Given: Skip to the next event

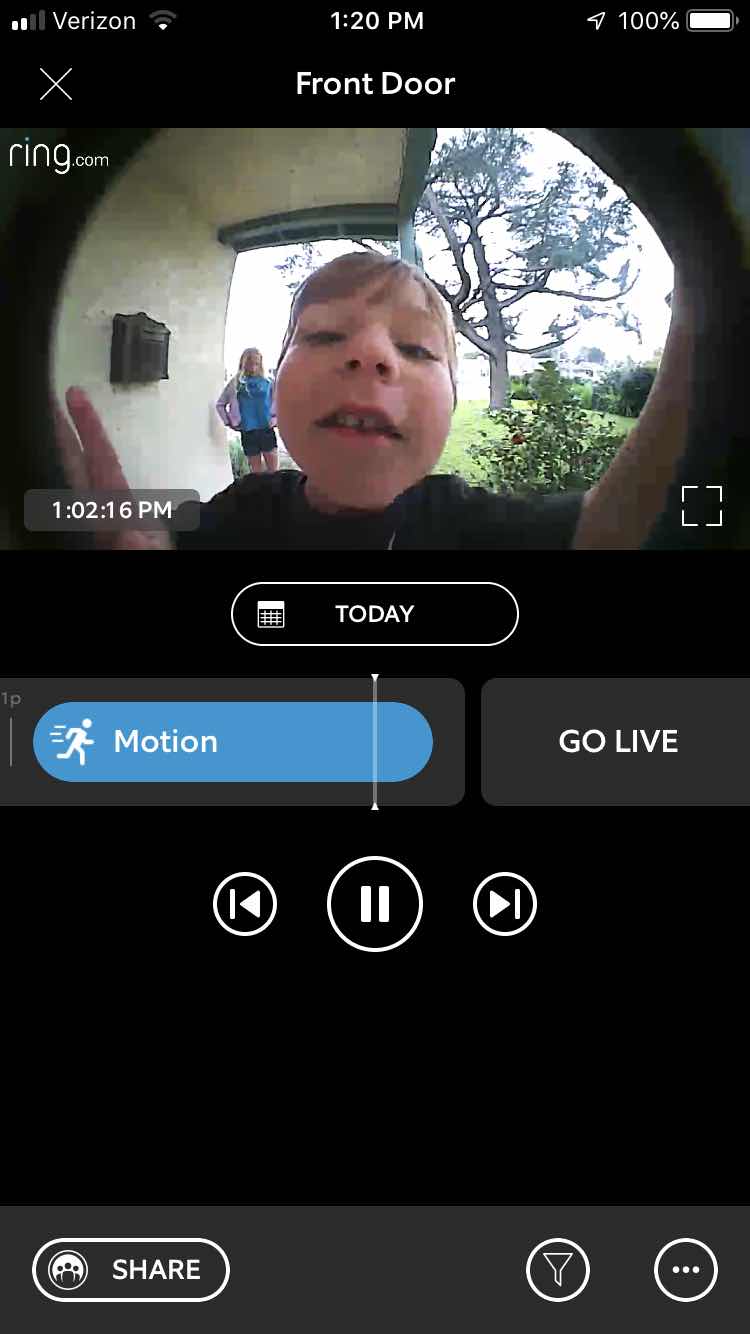Looking at the screenshot, I should click(x=504, y=904).
